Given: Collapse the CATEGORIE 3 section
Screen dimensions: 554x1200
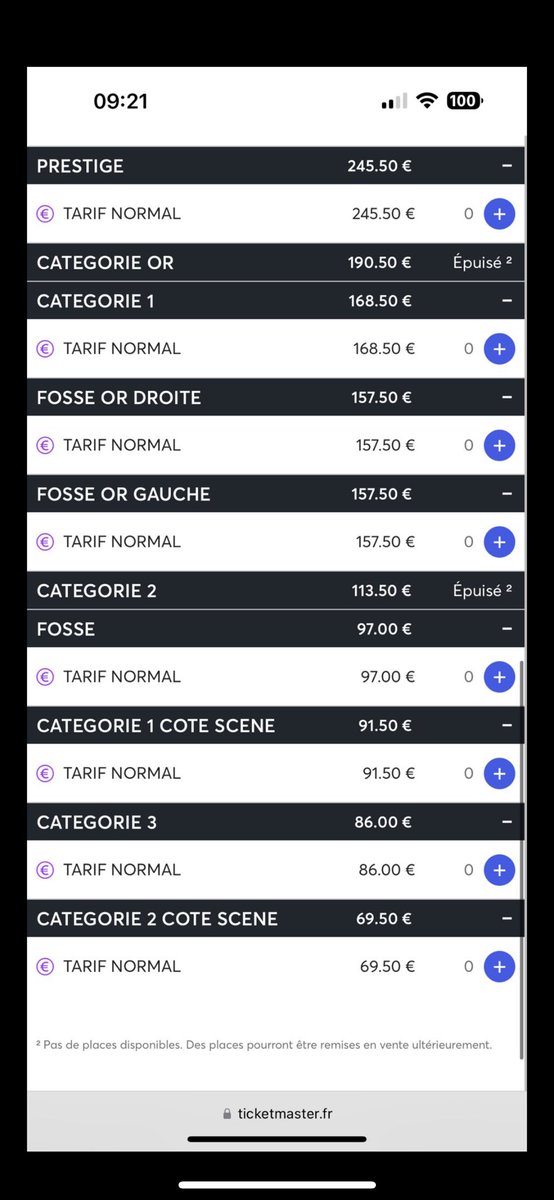Looking at the screenshot, I should click(x=507, y=822).
